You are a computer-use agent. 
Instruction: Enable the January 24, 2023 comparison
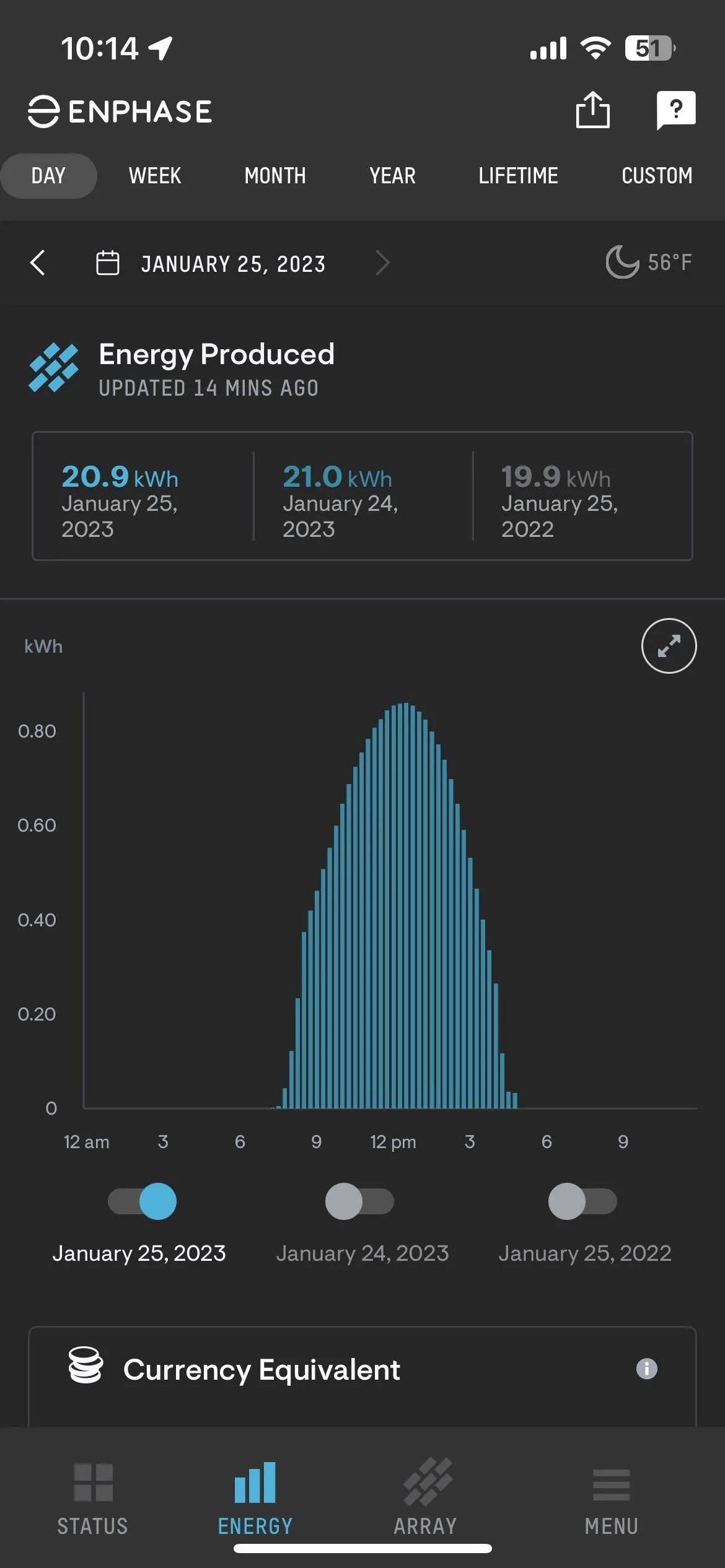click(x=359, y=1201)
